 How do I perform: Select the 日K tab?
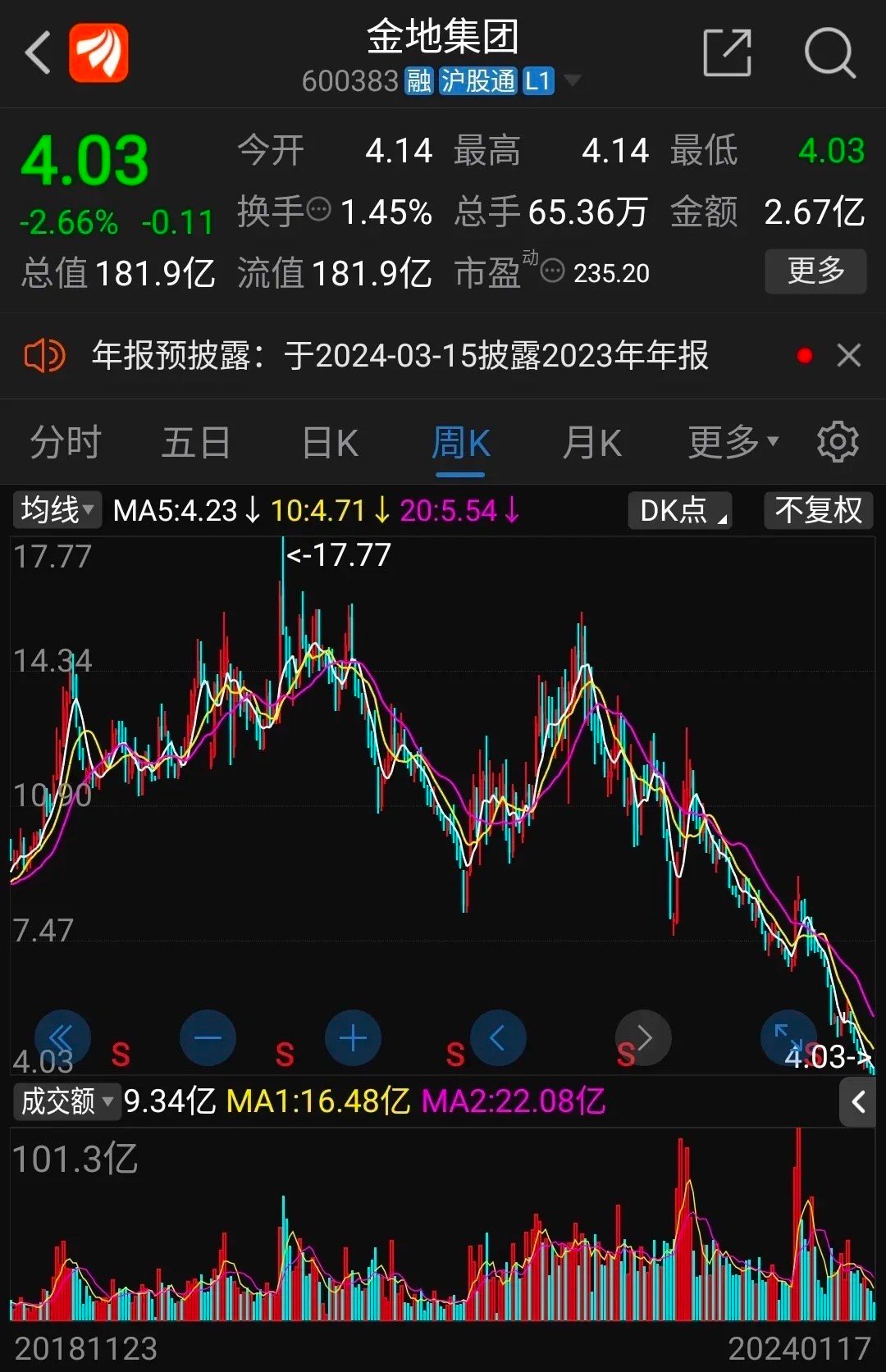(x=330, y=444)
